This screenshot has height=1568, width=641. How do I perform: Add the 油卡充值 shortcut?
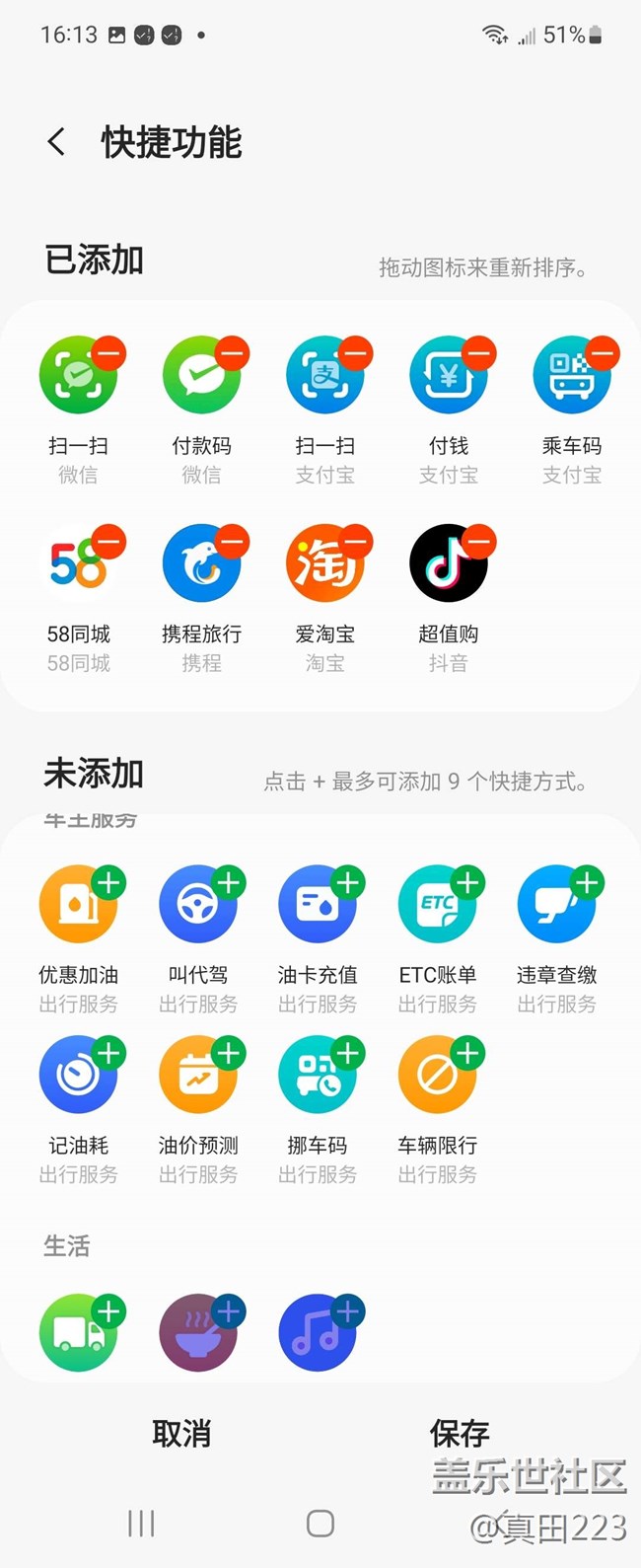pos(348,882)
